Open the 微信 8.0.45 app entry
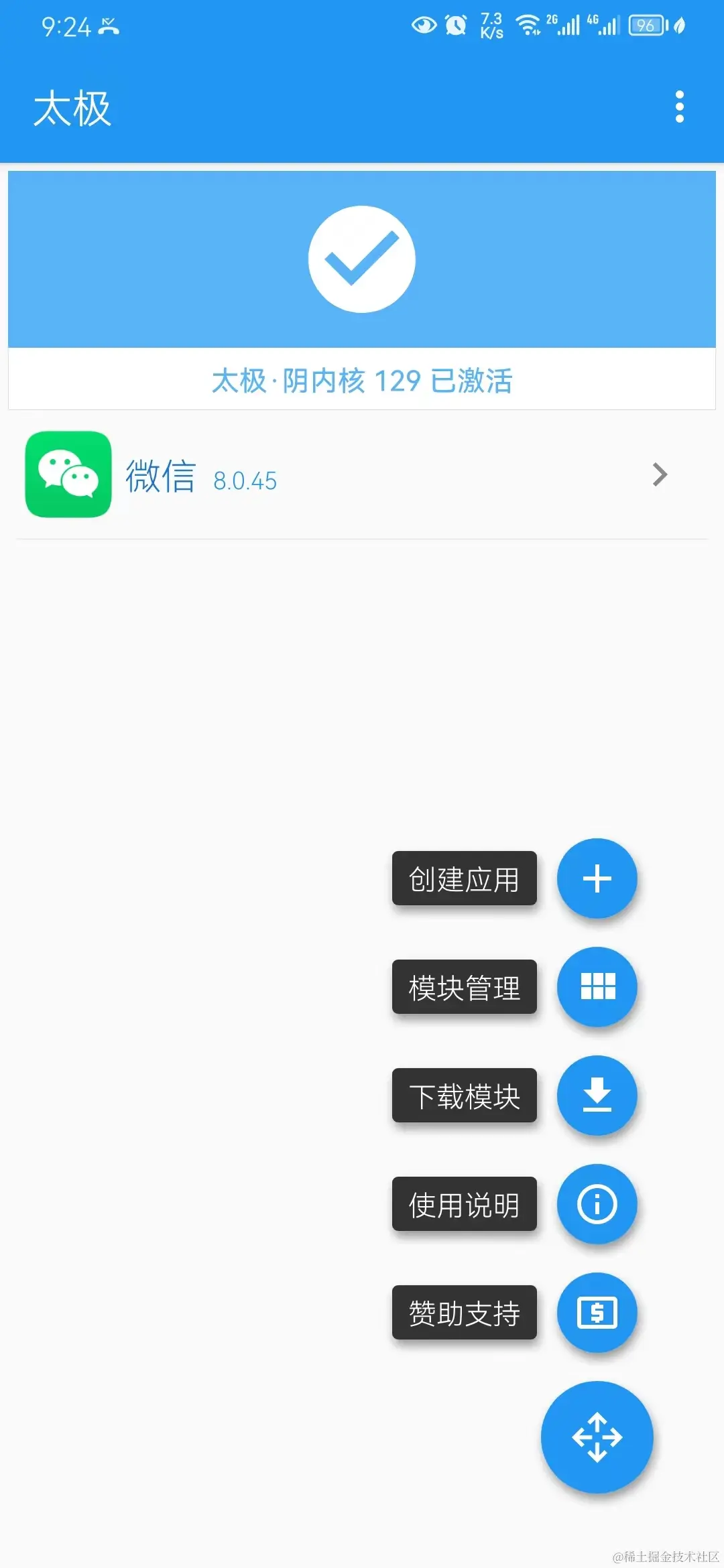Image resolution: width=724 pixels, height=1568 pixels. coord(362,474)
